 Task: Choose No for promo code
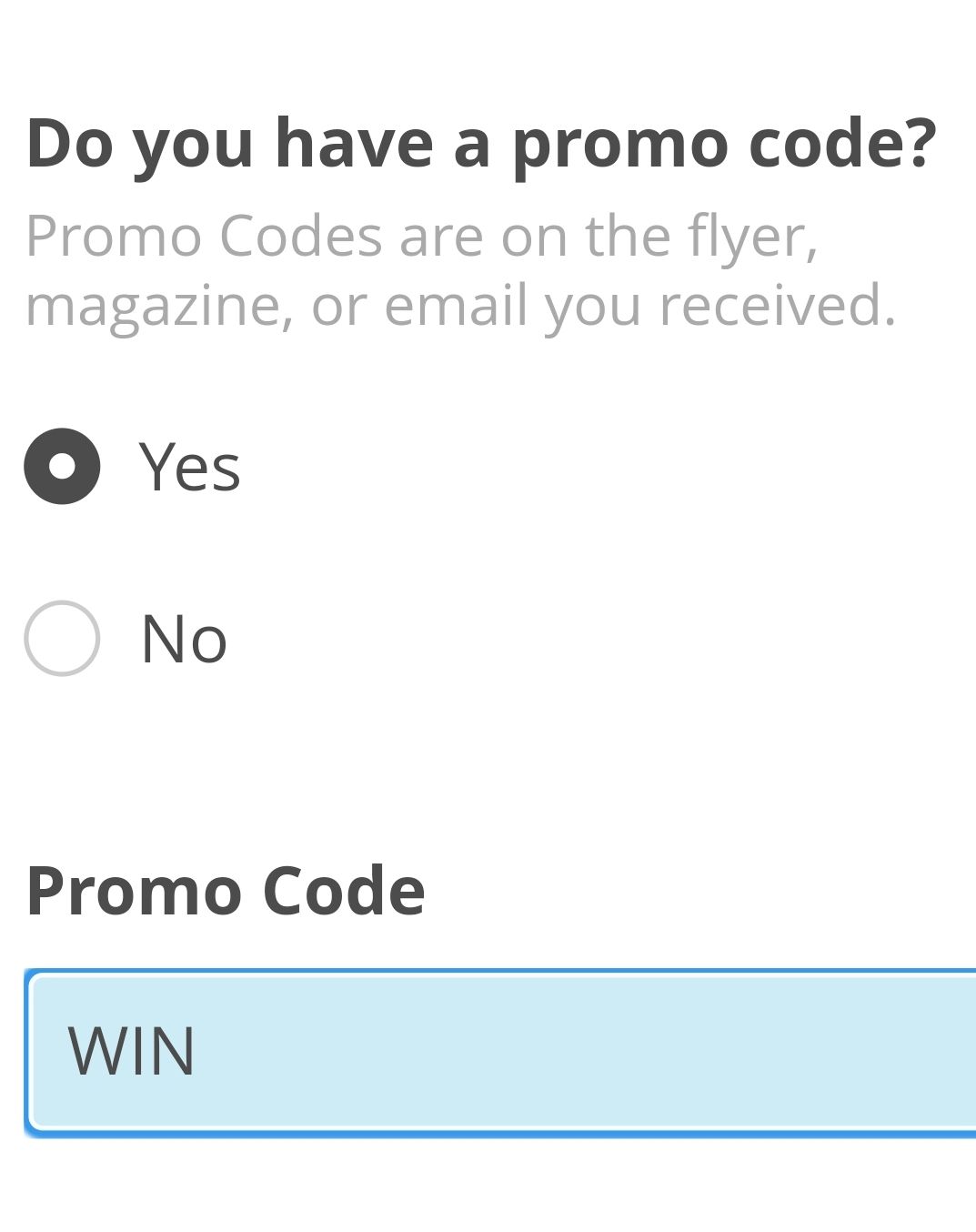[62, 638]
